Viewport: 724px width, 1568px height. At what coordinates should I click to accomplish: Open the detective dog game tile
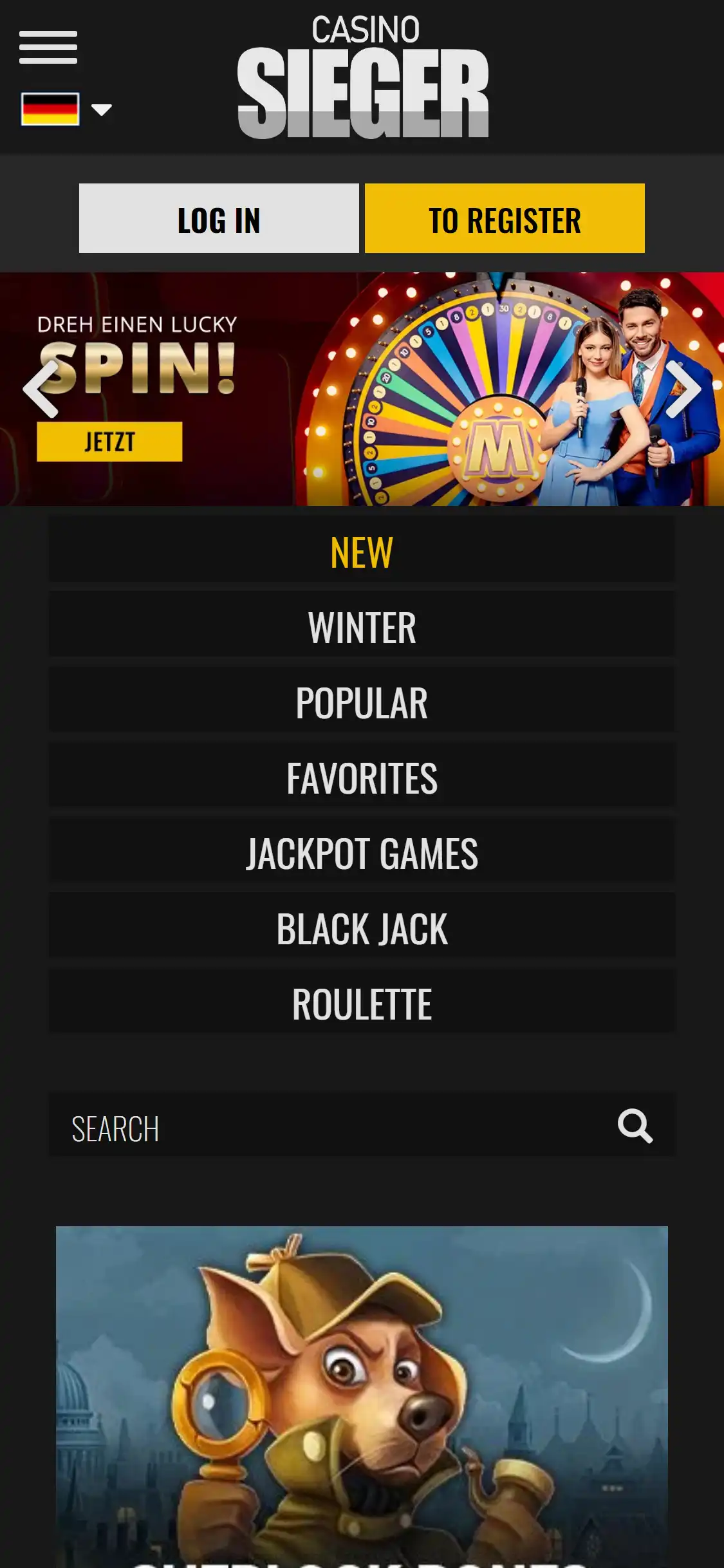tap(362, 1397)
